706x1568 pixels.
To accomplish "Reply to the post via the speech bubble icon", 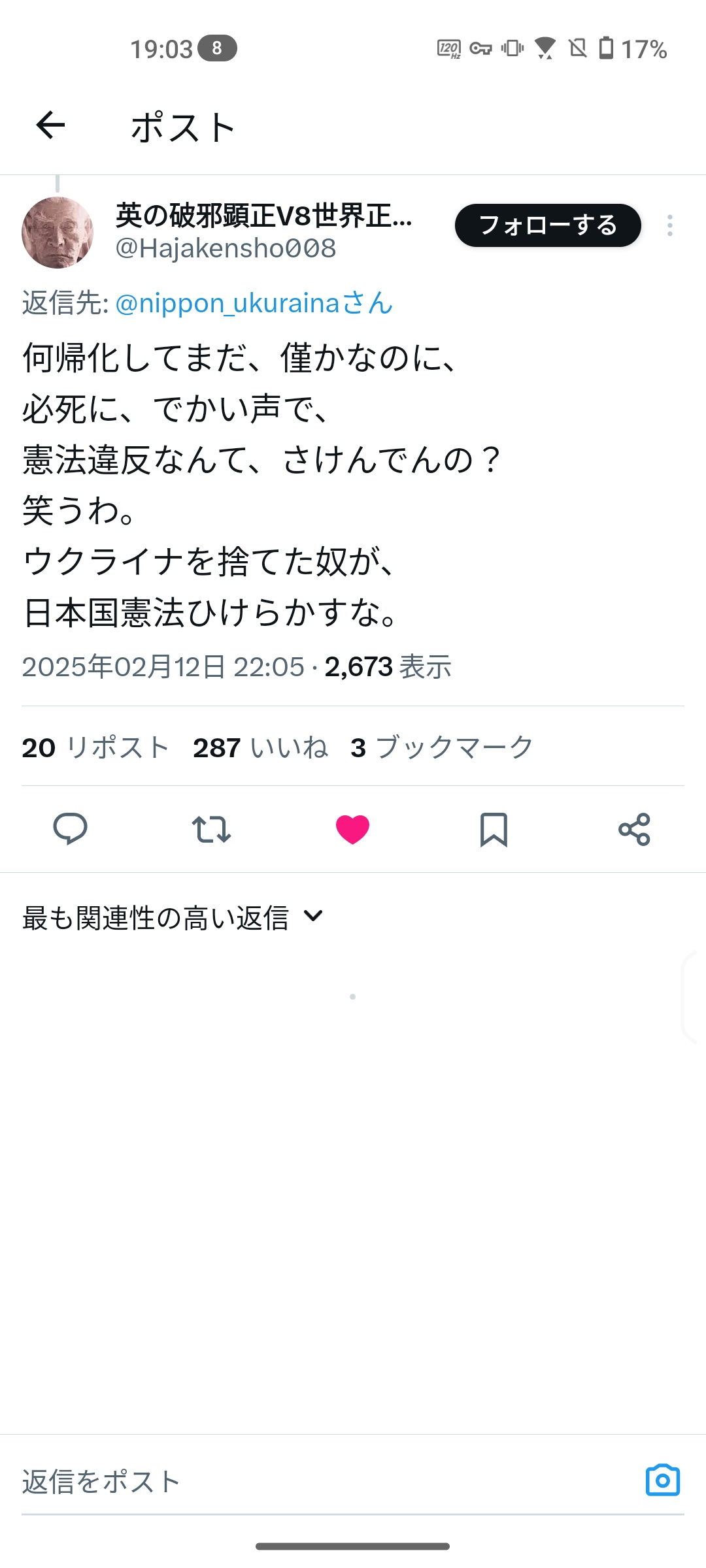I will 70,829.
